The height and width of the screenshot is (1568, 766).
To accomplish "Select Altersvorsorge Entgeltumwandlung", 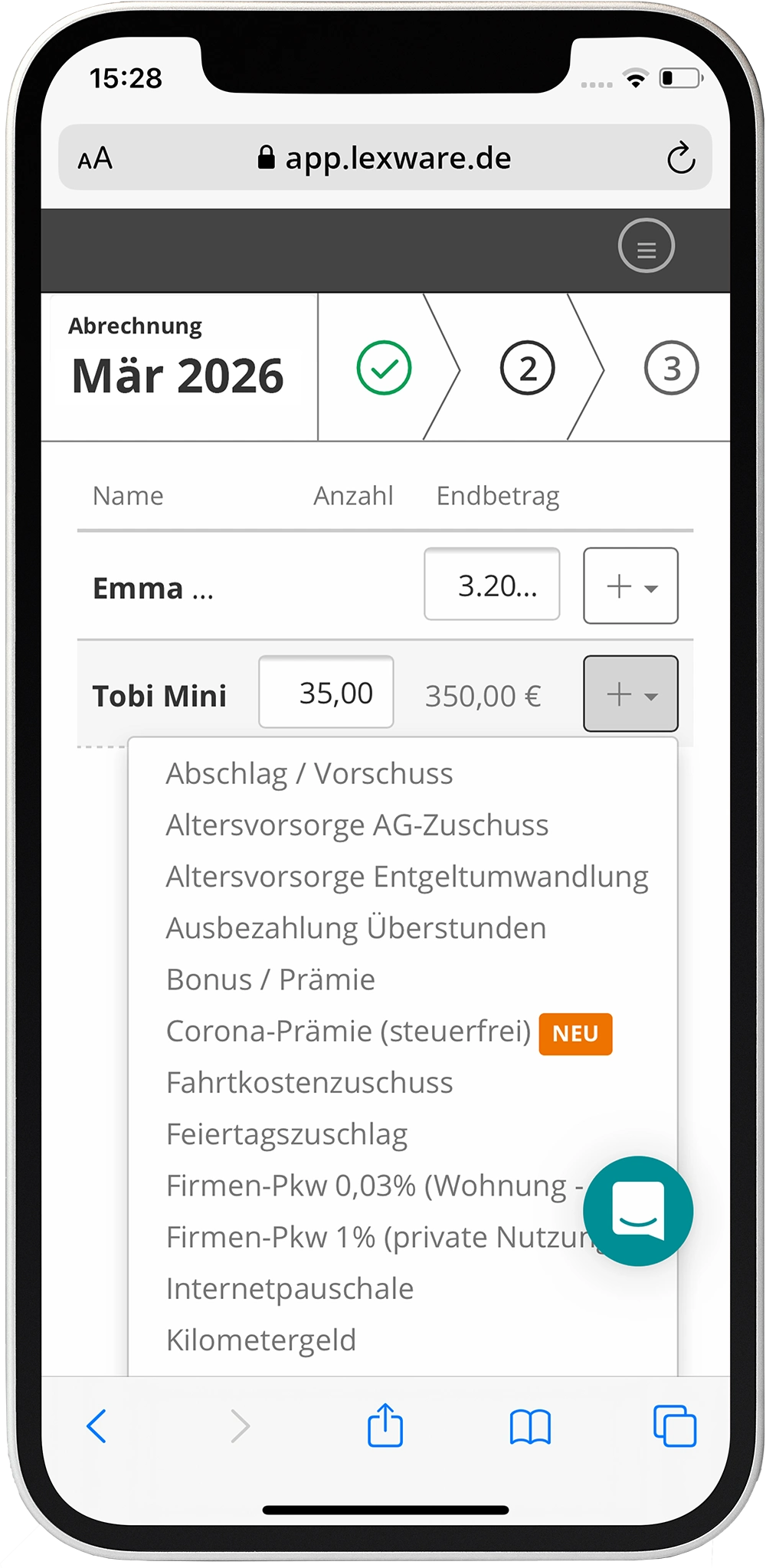I will pos(407,877).
